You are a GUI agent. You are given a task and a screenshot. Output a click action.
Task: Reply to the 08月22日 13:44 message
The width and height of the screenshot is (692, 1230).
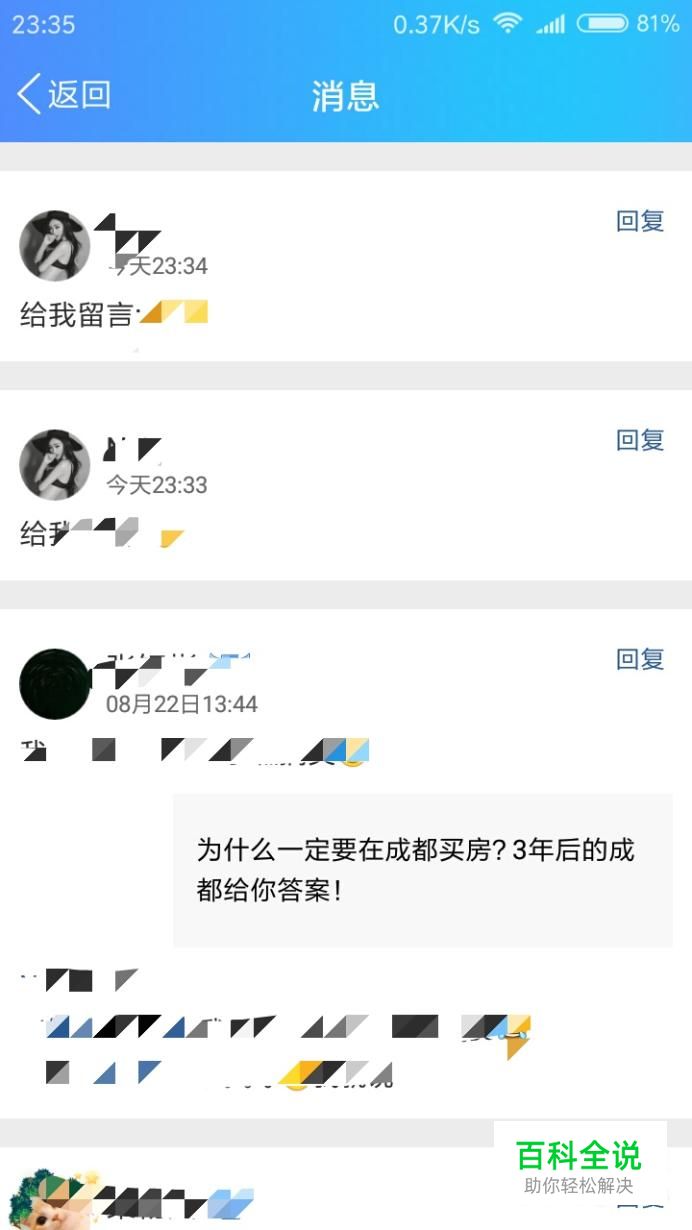(x=640, y=659)
